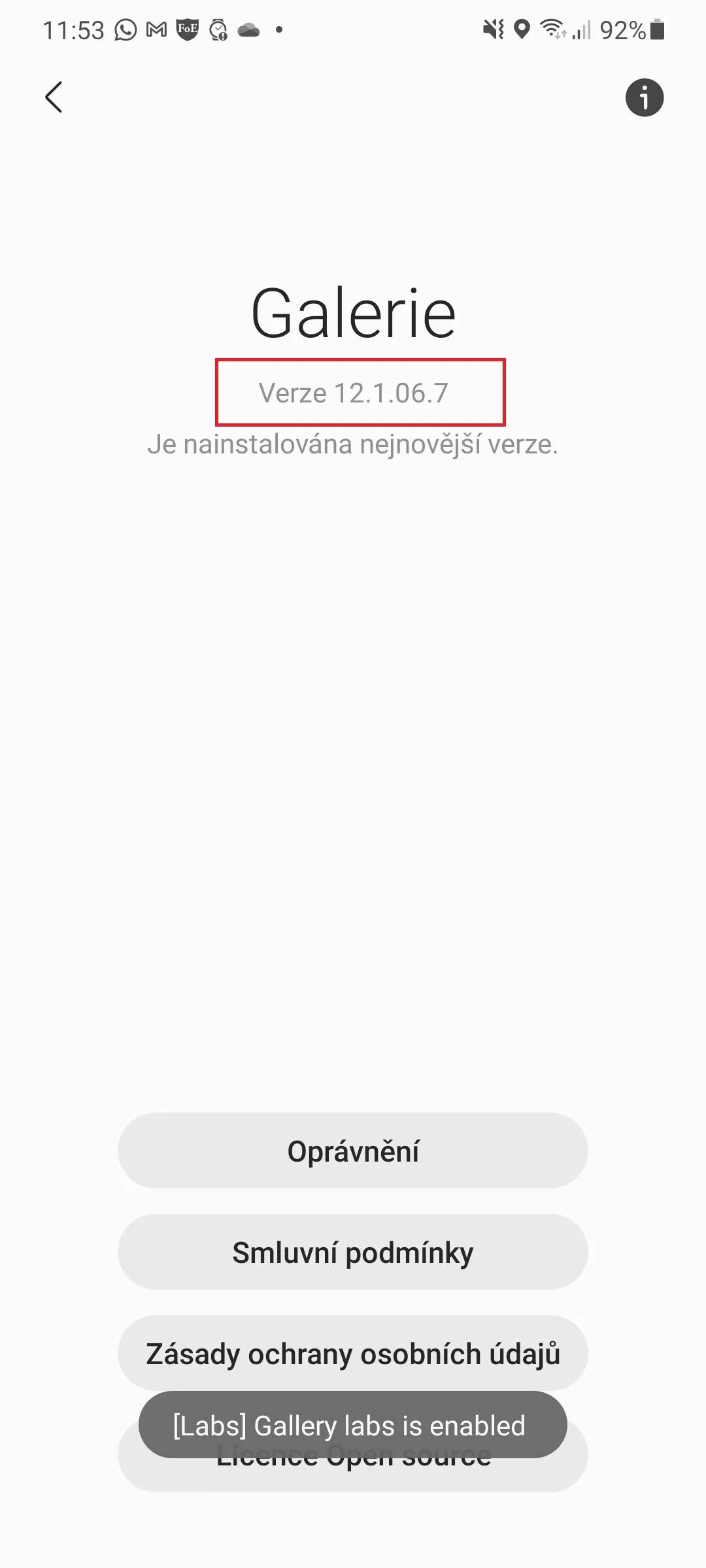The width and height of the screenshot is (706, 1568).
Task: Open the Oprávnění button
Action: pos(353,1151)
